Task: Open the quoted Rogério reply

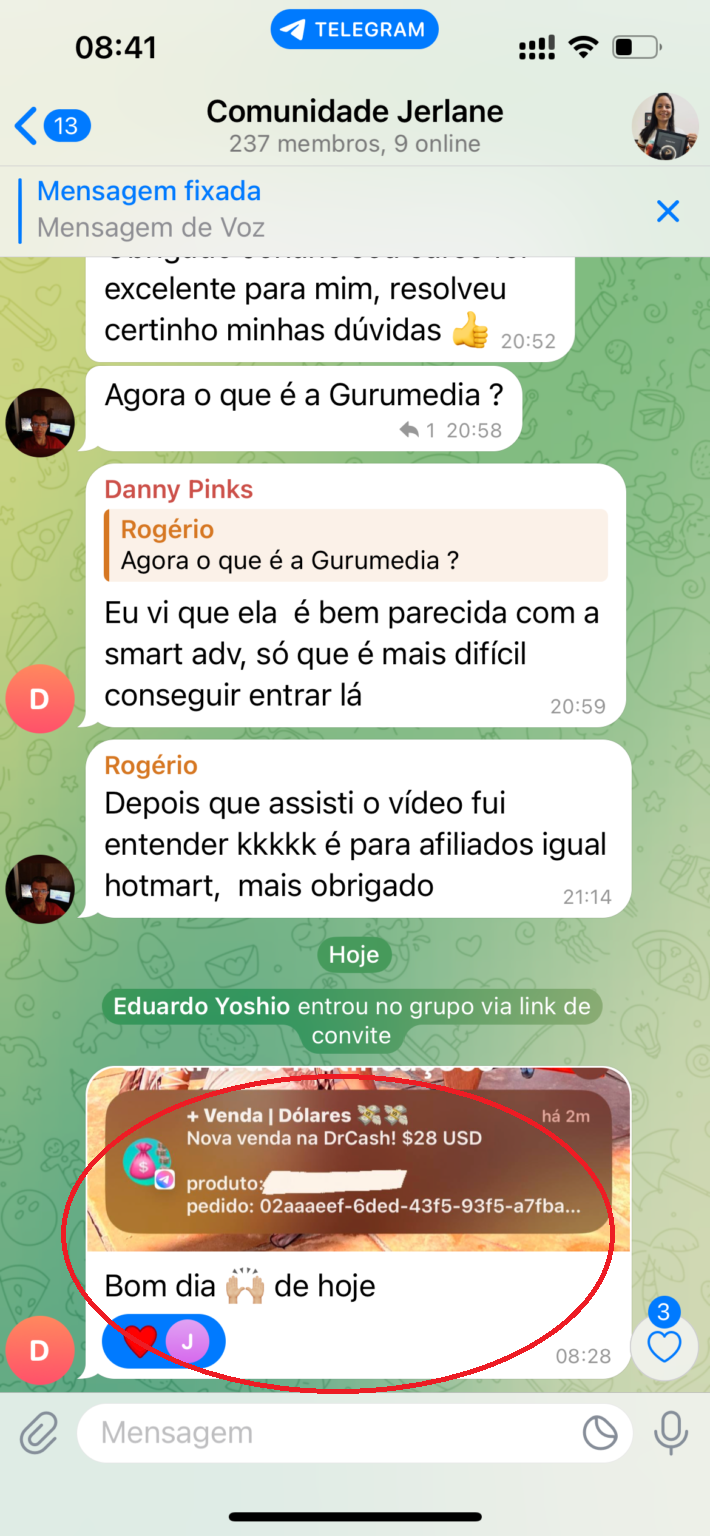Action: click(x=355, y=545)
